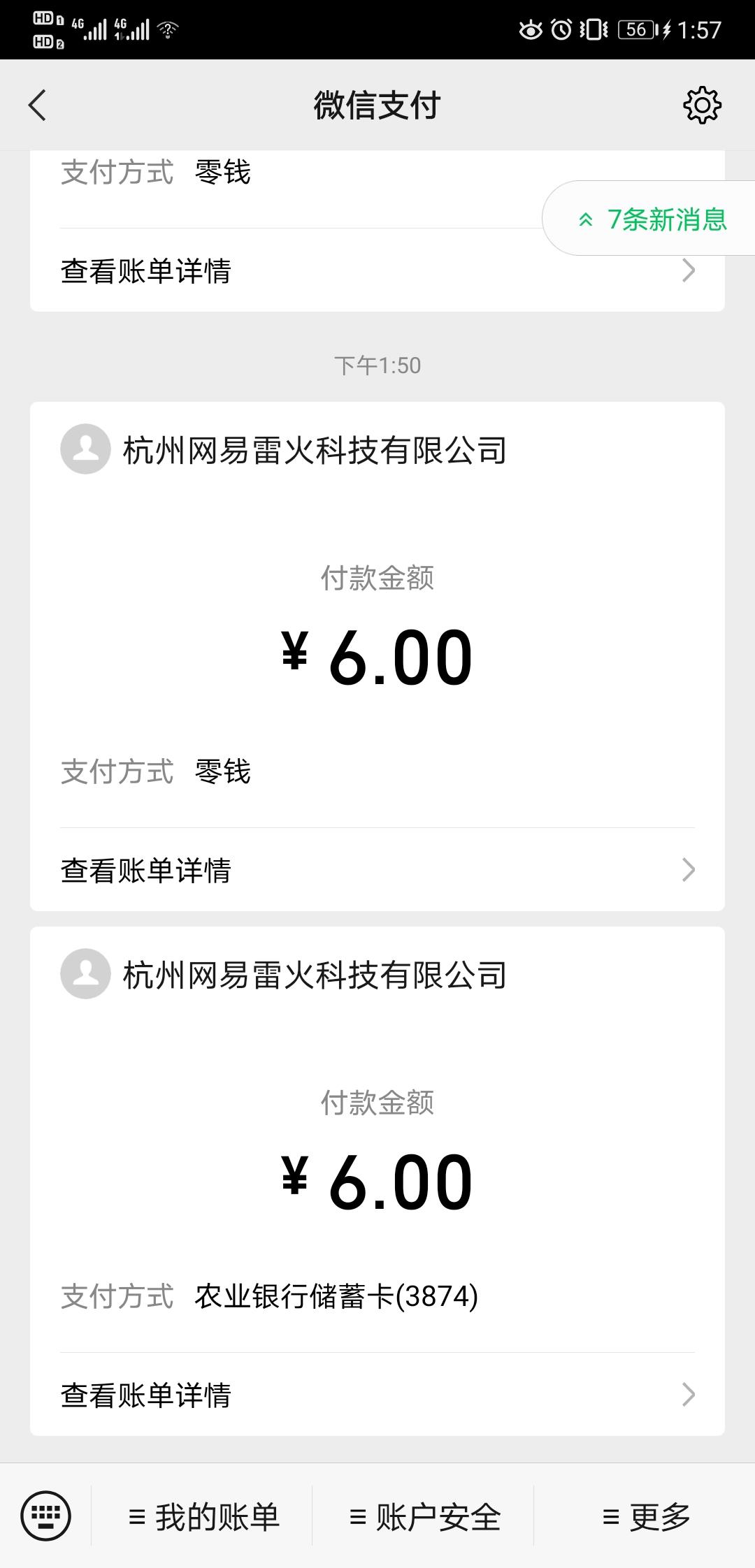Go back from WeChat Pay
755x1568 pixels.
tap(38, 106)
